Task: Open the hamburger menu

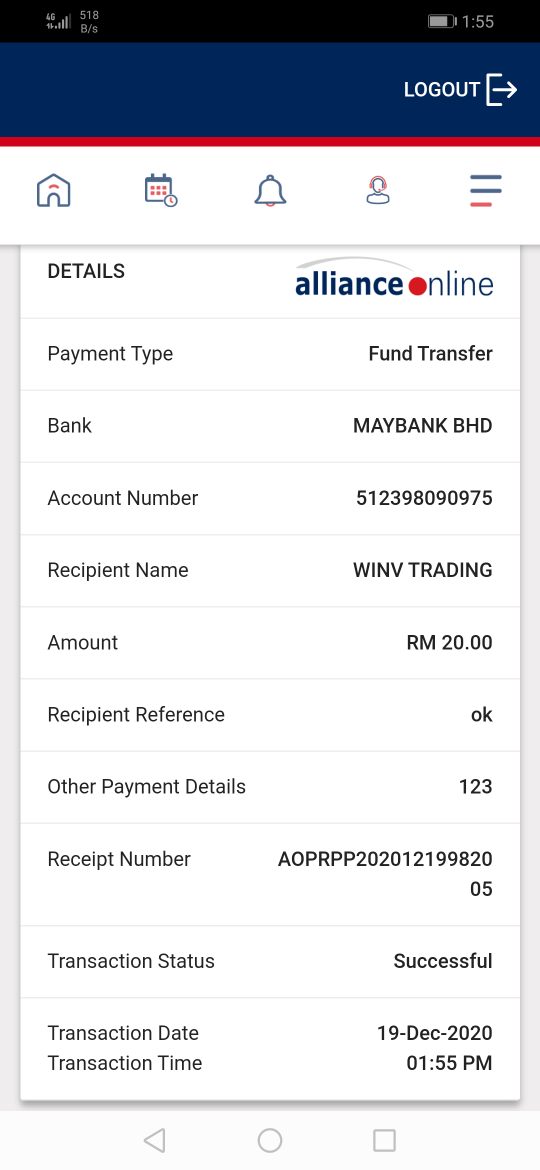Action: point(486,190)
